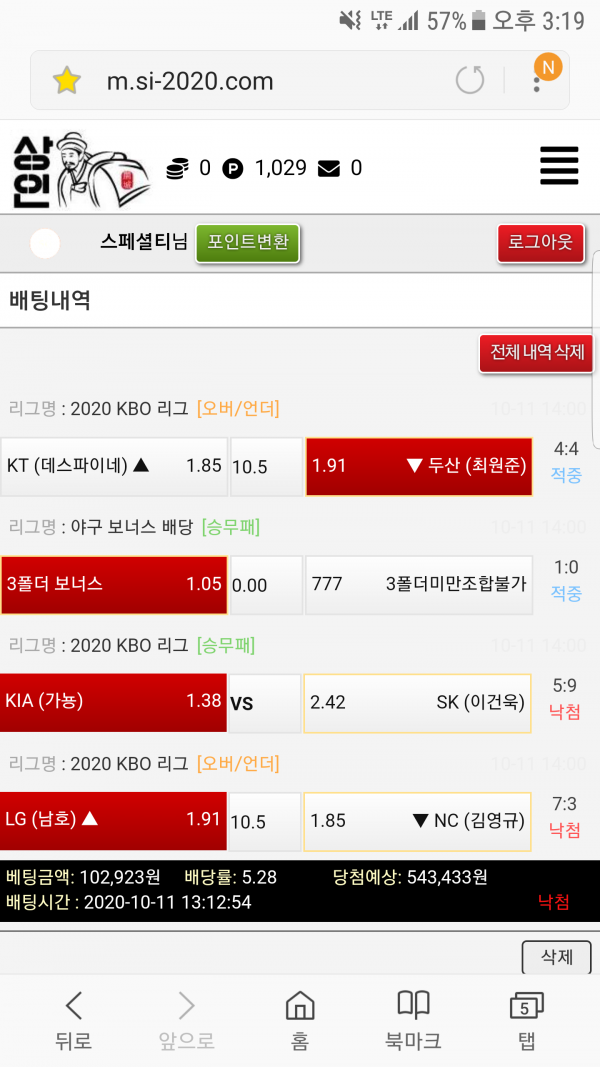Bookmark the page with the star icon

(x=66, y=81)
